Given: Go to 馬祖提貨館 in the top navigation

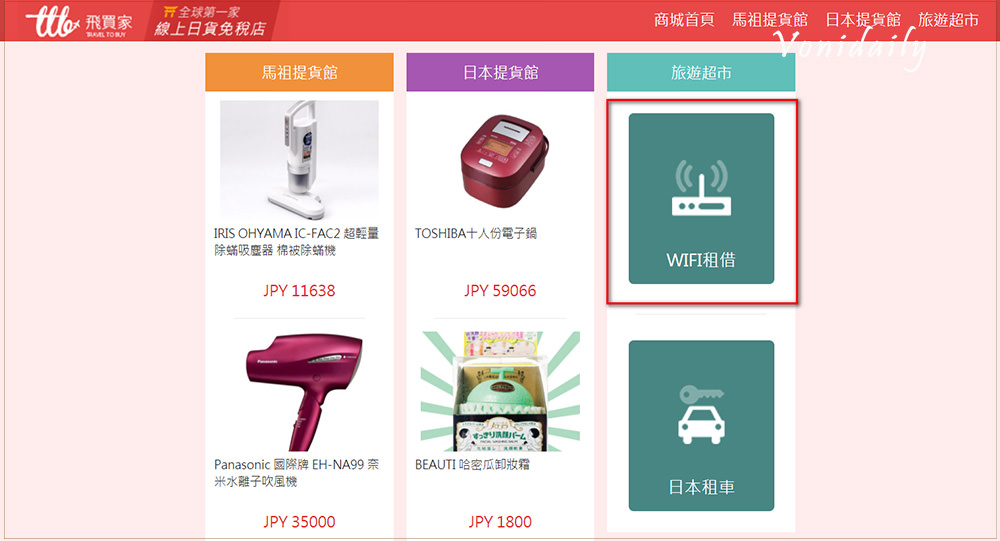Looking at the screenshot, I should [x=769, y=20].
